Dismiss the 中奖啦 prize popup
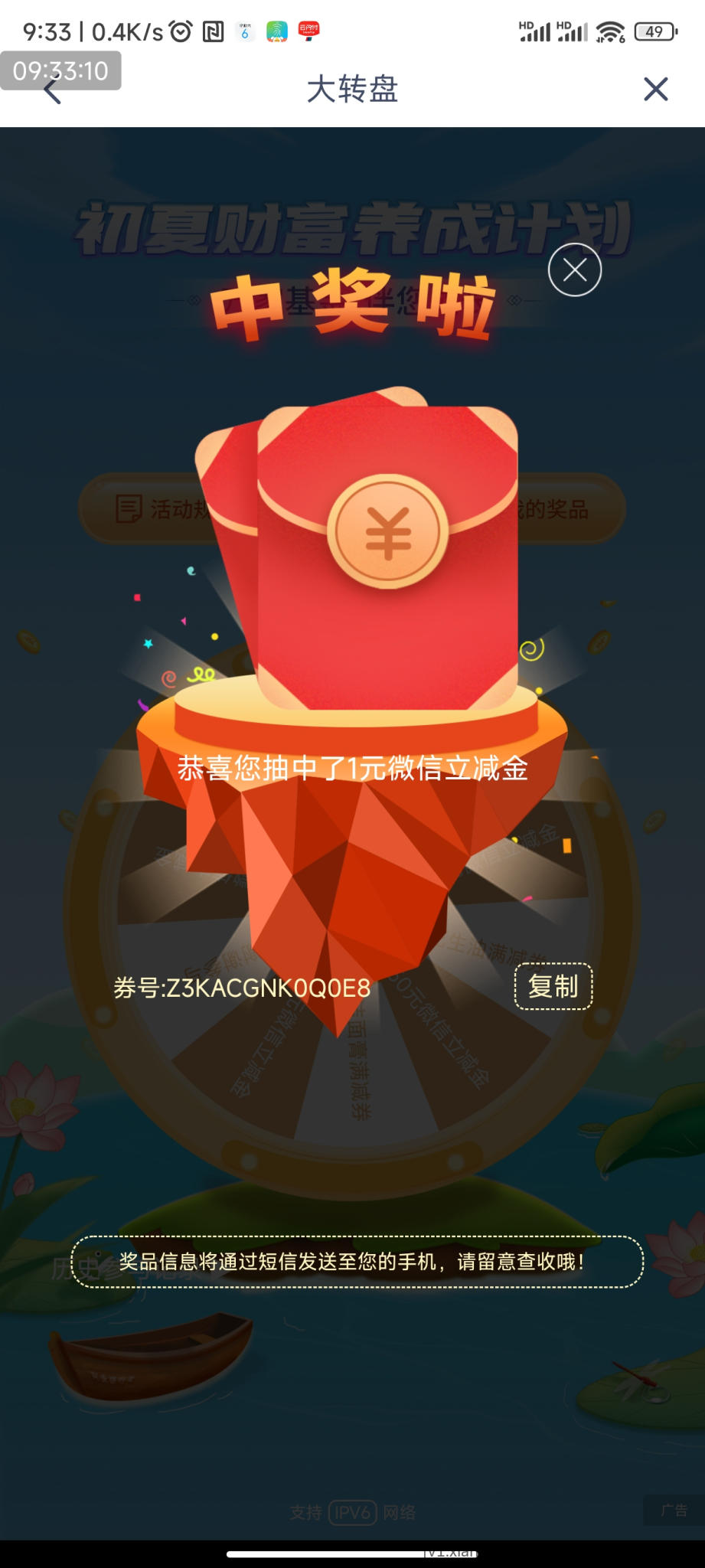705x1568 pixels. [x=575, y=269]
